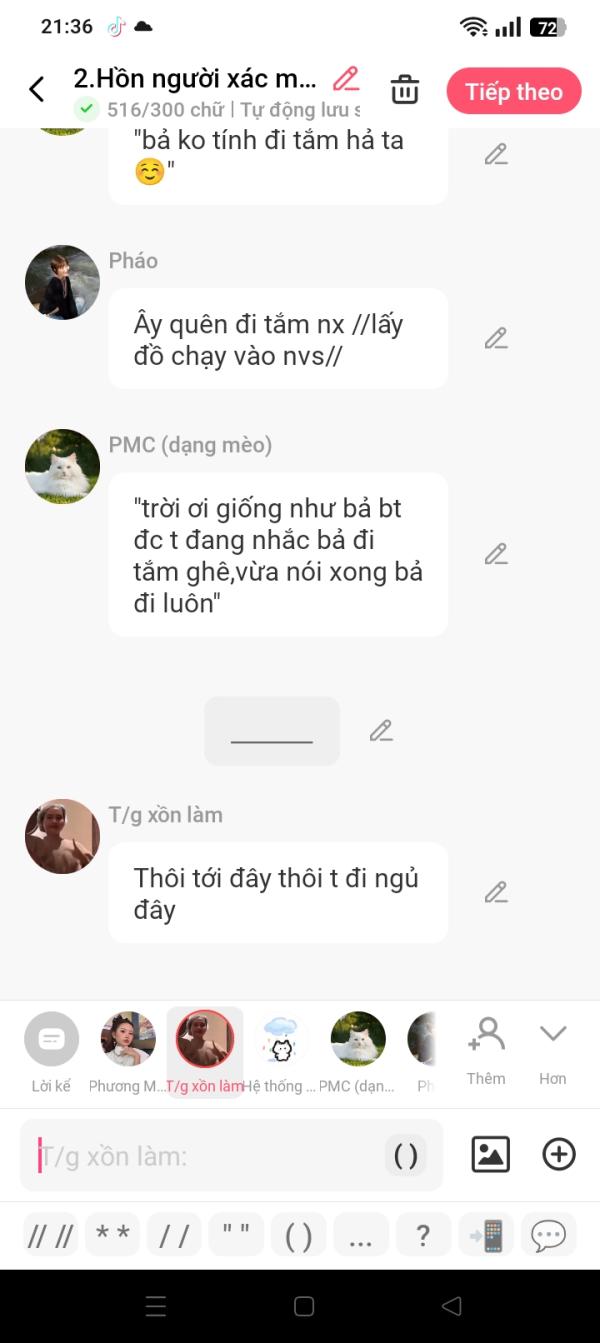
Task: Open the circled plus options
Action: (x=558, y=1155)
